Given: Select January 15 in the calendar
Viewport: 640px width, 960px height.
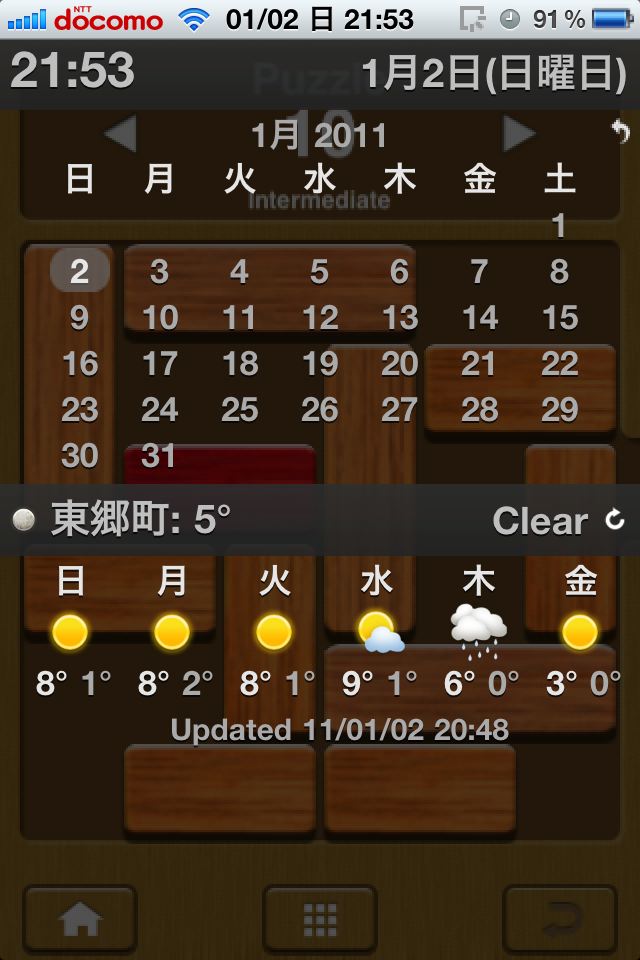Looking at the screenshot, I should tap(560, 318).
